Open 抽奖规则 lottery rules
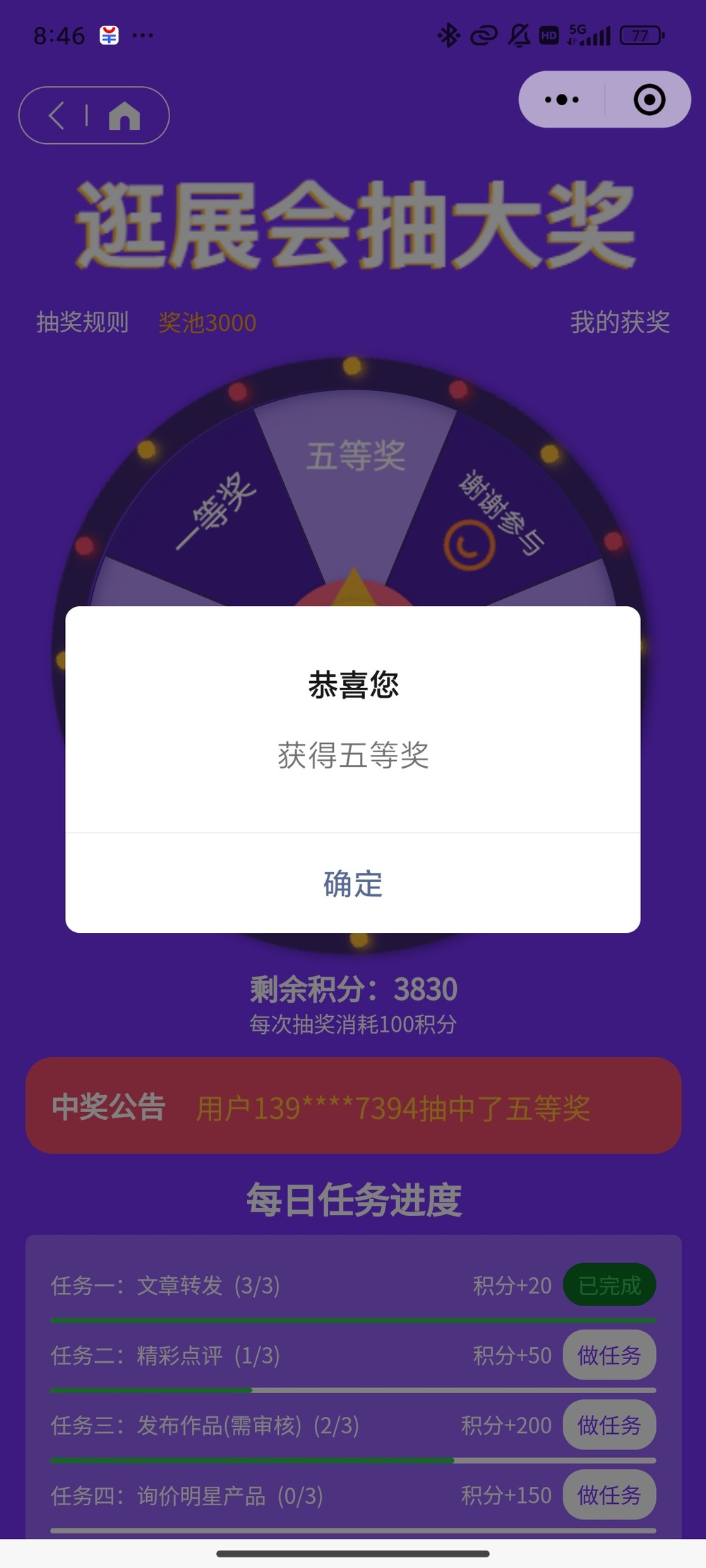This screenshot has height=1568, width=706. pyautogui.click(x=83, y=322)
